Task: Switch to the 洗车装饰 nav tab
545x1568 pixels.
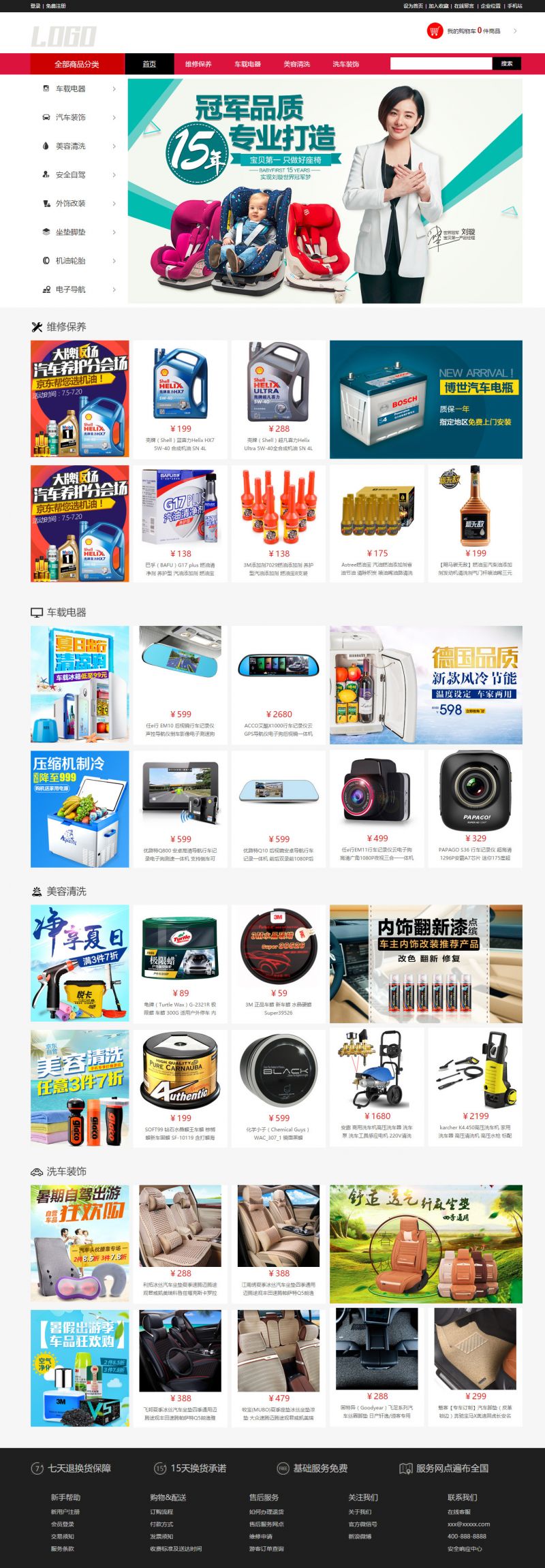Action: (x=345, y=64)
